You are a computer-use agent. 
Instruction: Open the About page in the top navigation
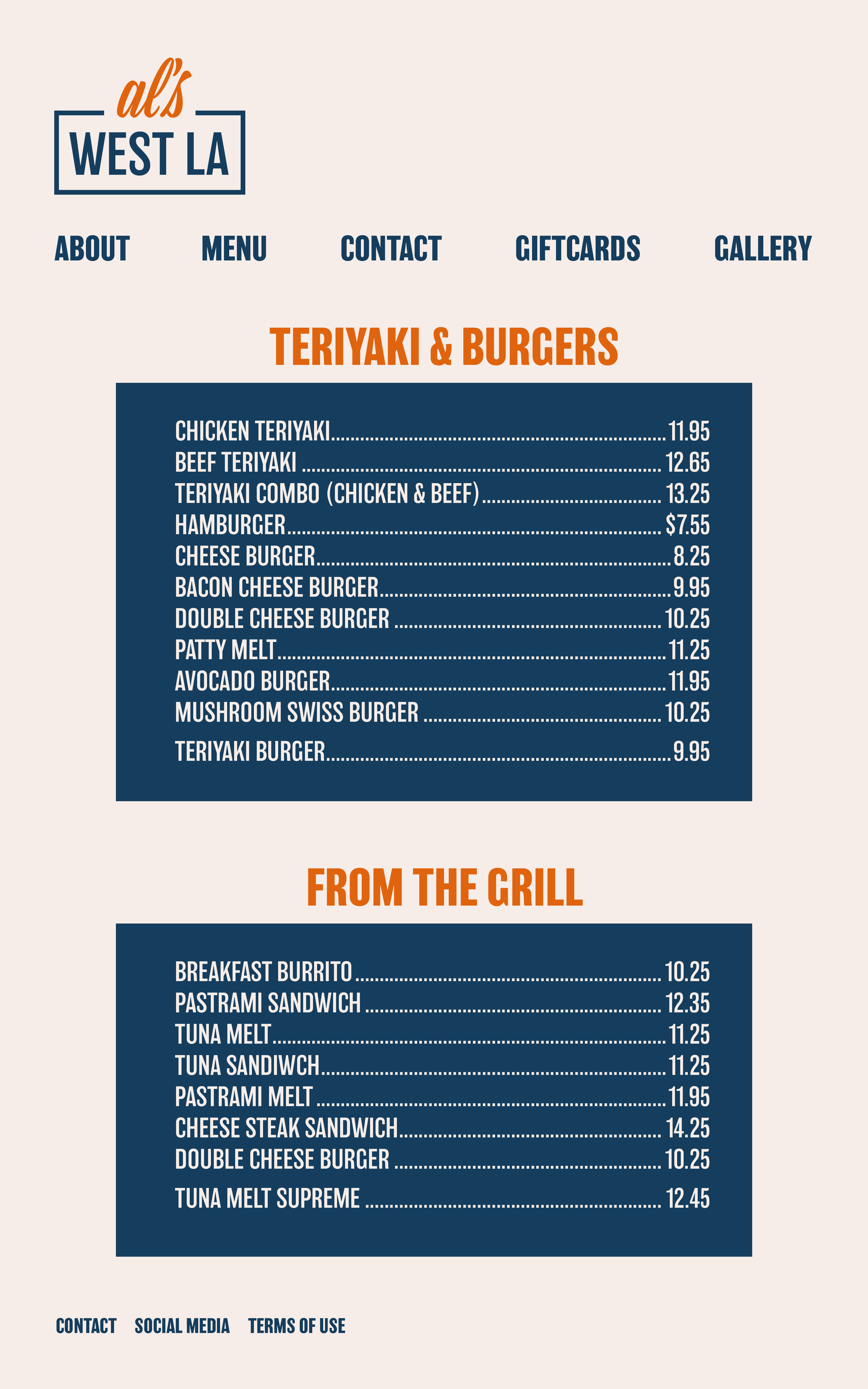(92, 248)
